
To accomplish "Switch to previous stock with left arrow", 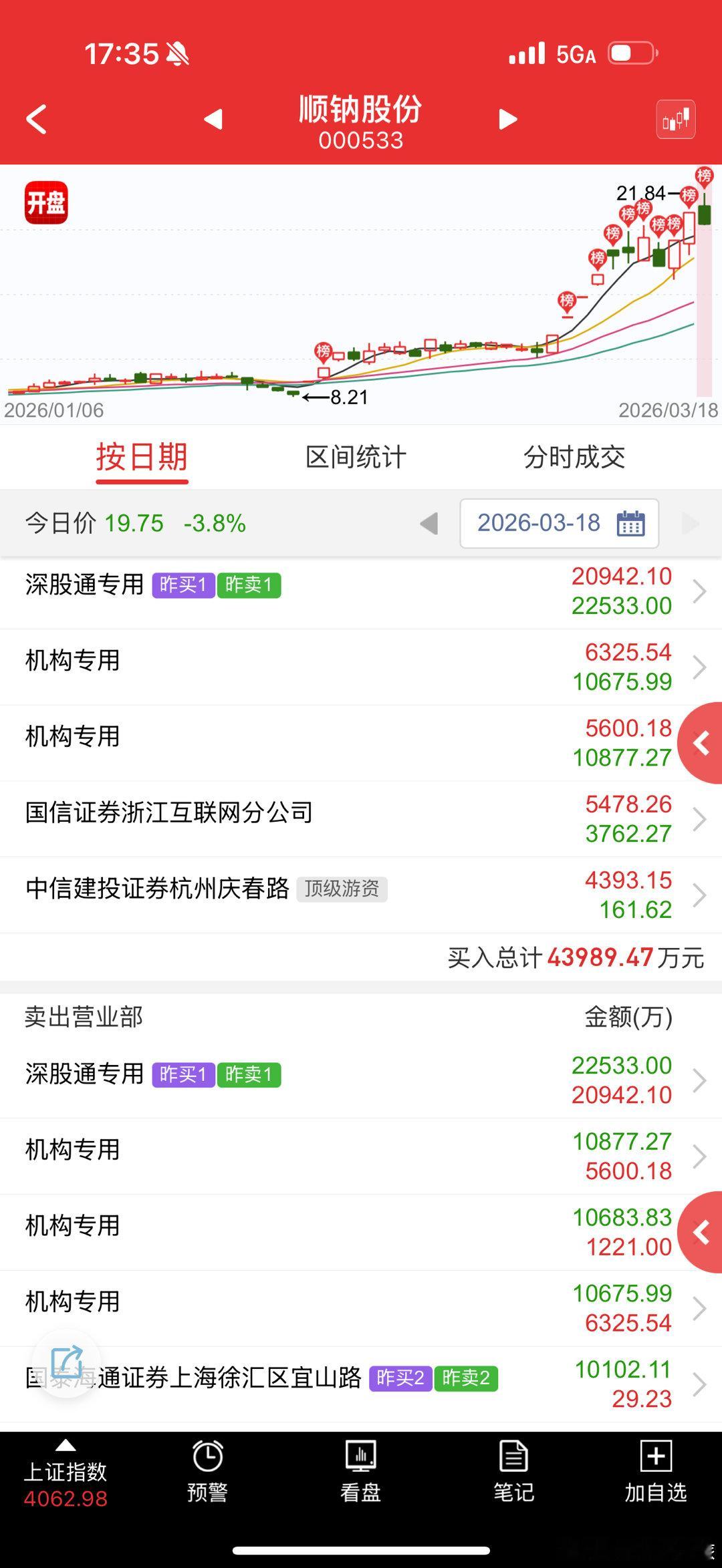I will pos(214,118).
